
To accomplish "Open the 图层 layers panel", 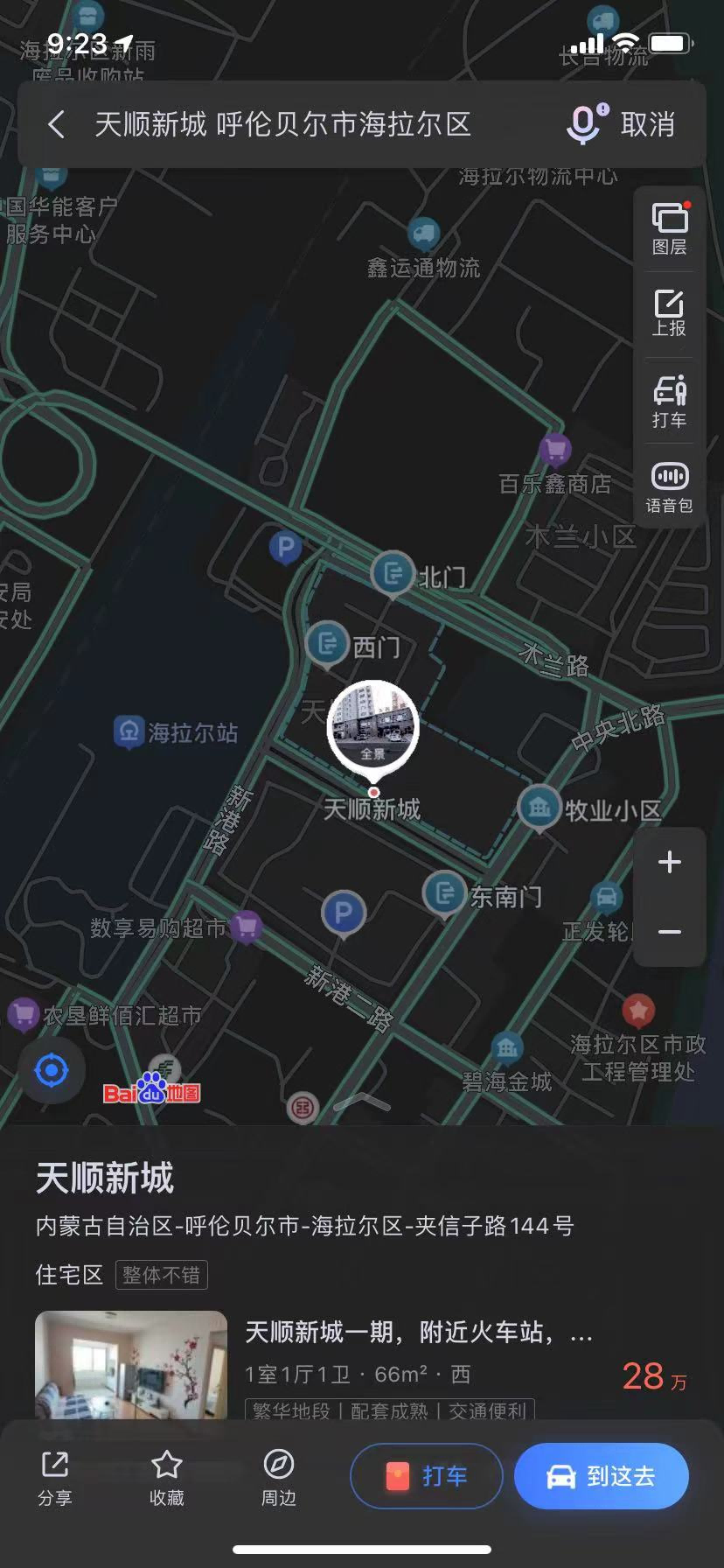I will point(669,228).
